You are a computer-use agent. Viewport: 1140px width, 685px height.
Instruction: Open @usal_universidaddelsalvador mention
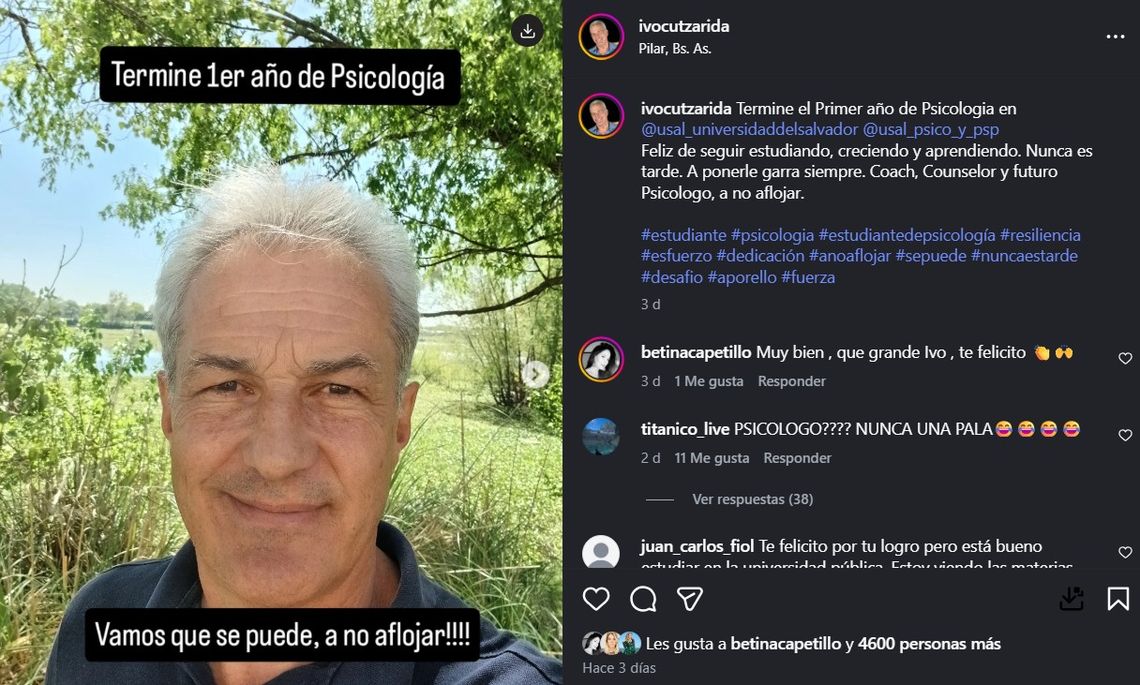tap(749, 130)
